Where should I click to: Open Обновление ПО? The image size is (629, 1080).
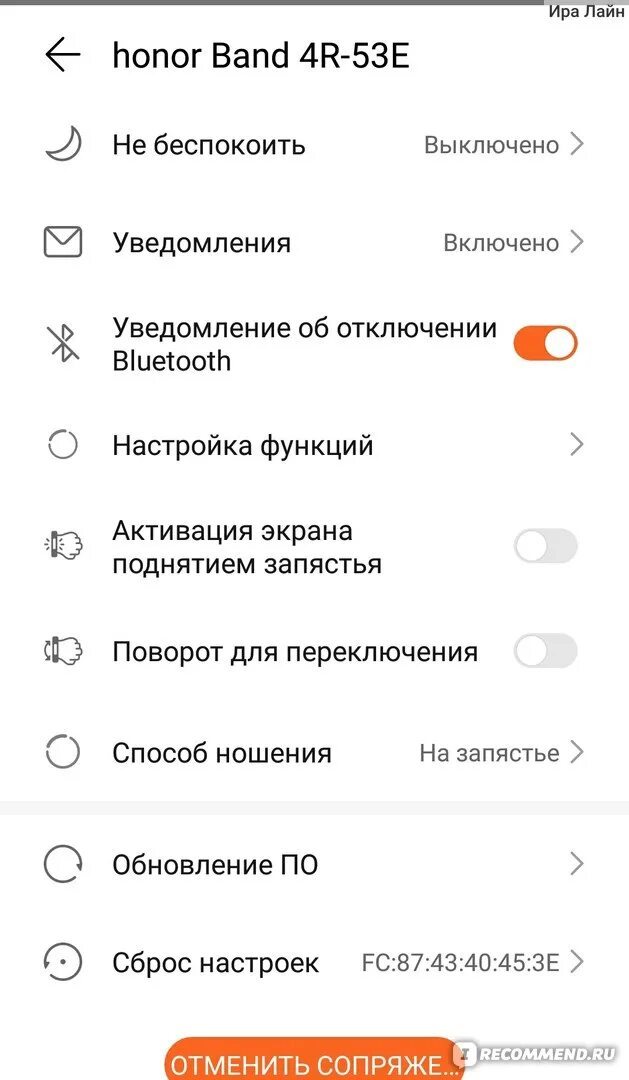(x=314, y=864)
